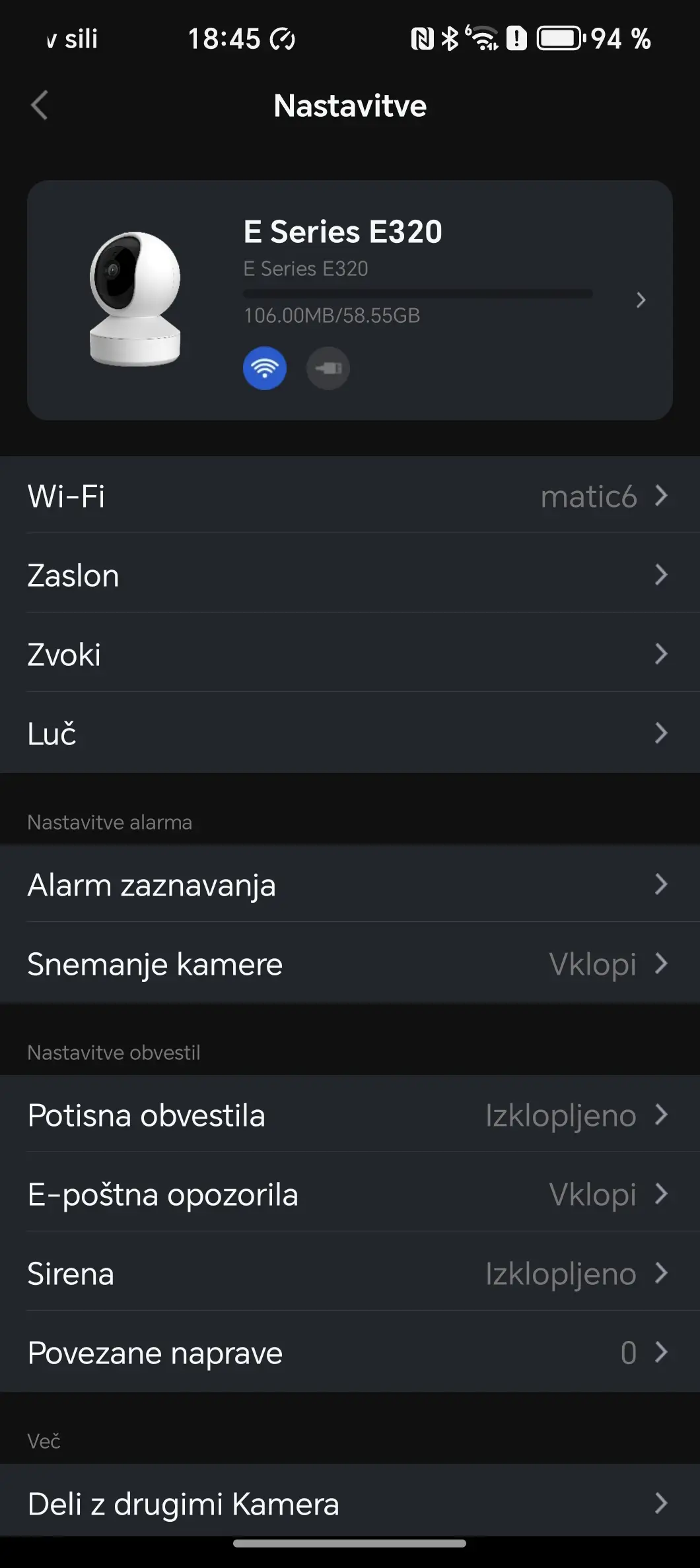Open E-poštna opozorila settings
700x1568 pixels.
tap(350, 1194)
